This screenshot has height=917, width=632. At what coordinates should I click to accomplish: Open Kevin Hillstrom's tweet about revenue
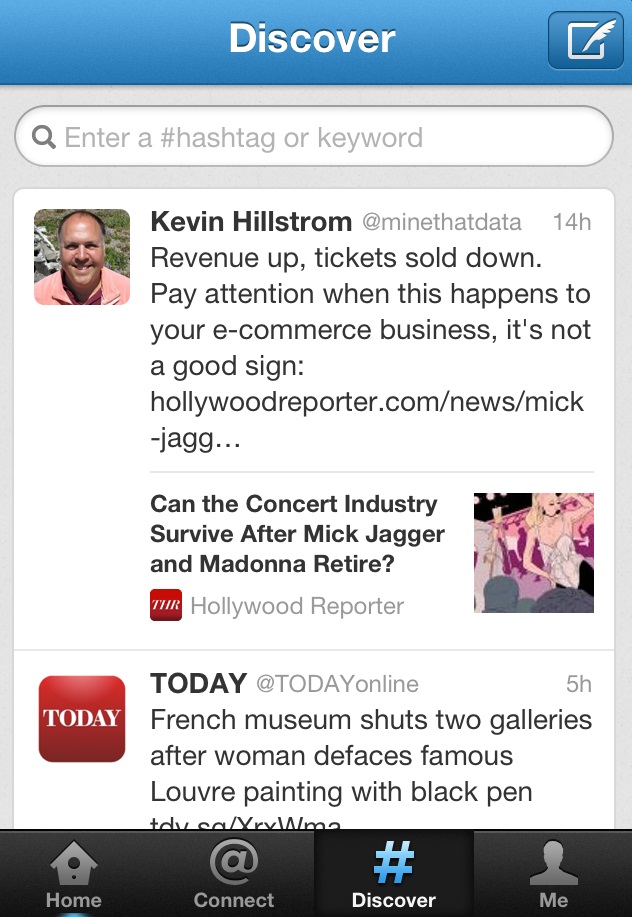[370, 329]
